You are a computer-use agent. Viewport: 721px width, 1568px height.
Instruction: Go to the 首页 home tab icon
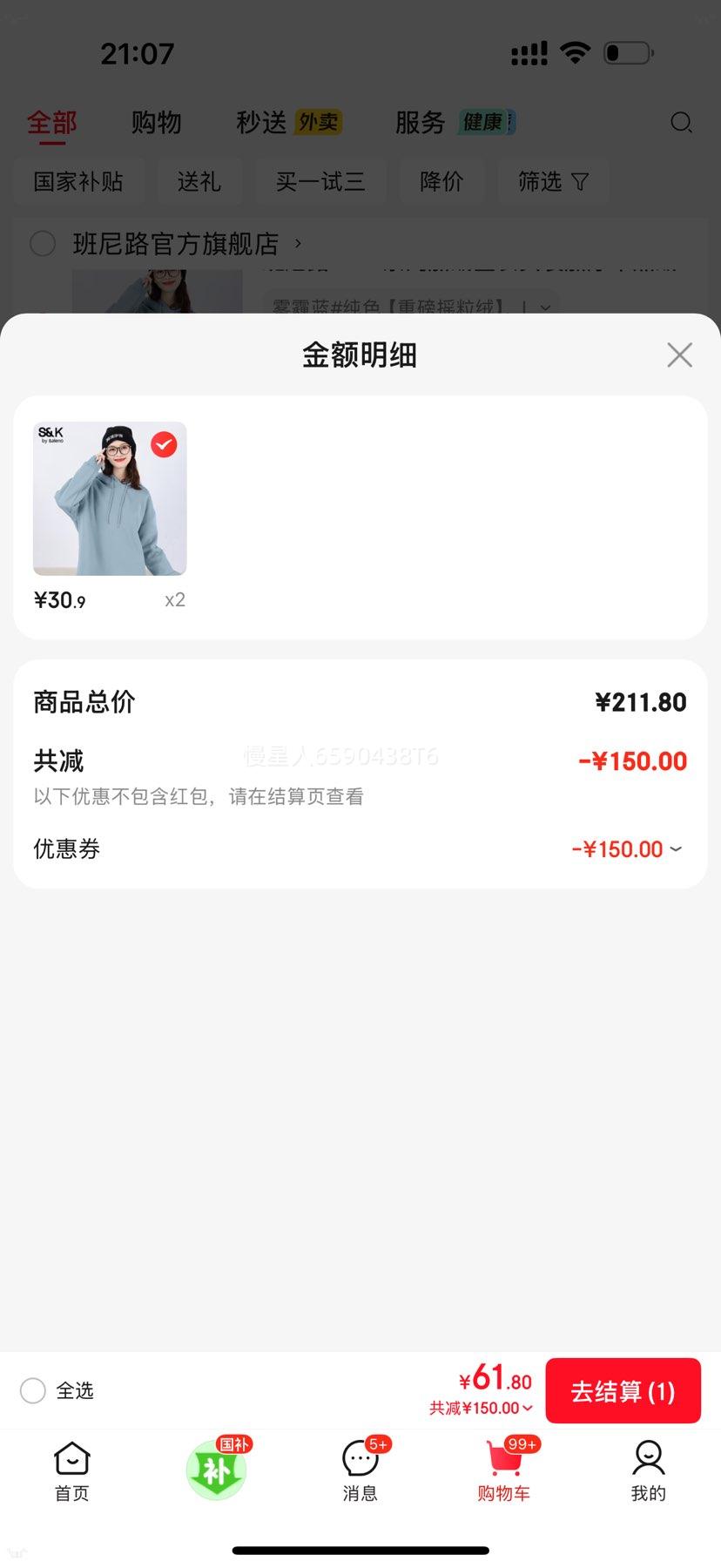click(71, 1468)
